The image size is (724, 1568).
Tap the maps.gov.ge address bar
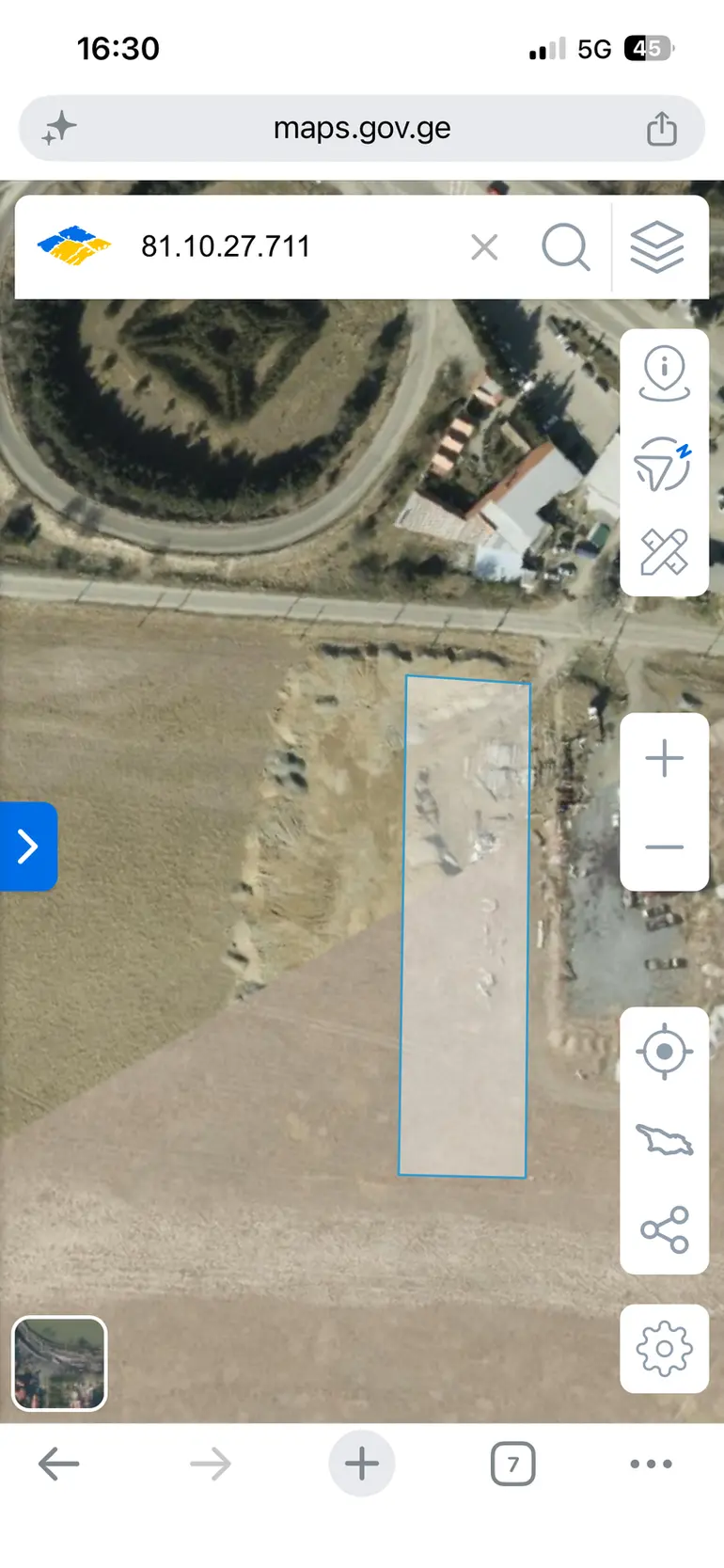tap(362, 128)
